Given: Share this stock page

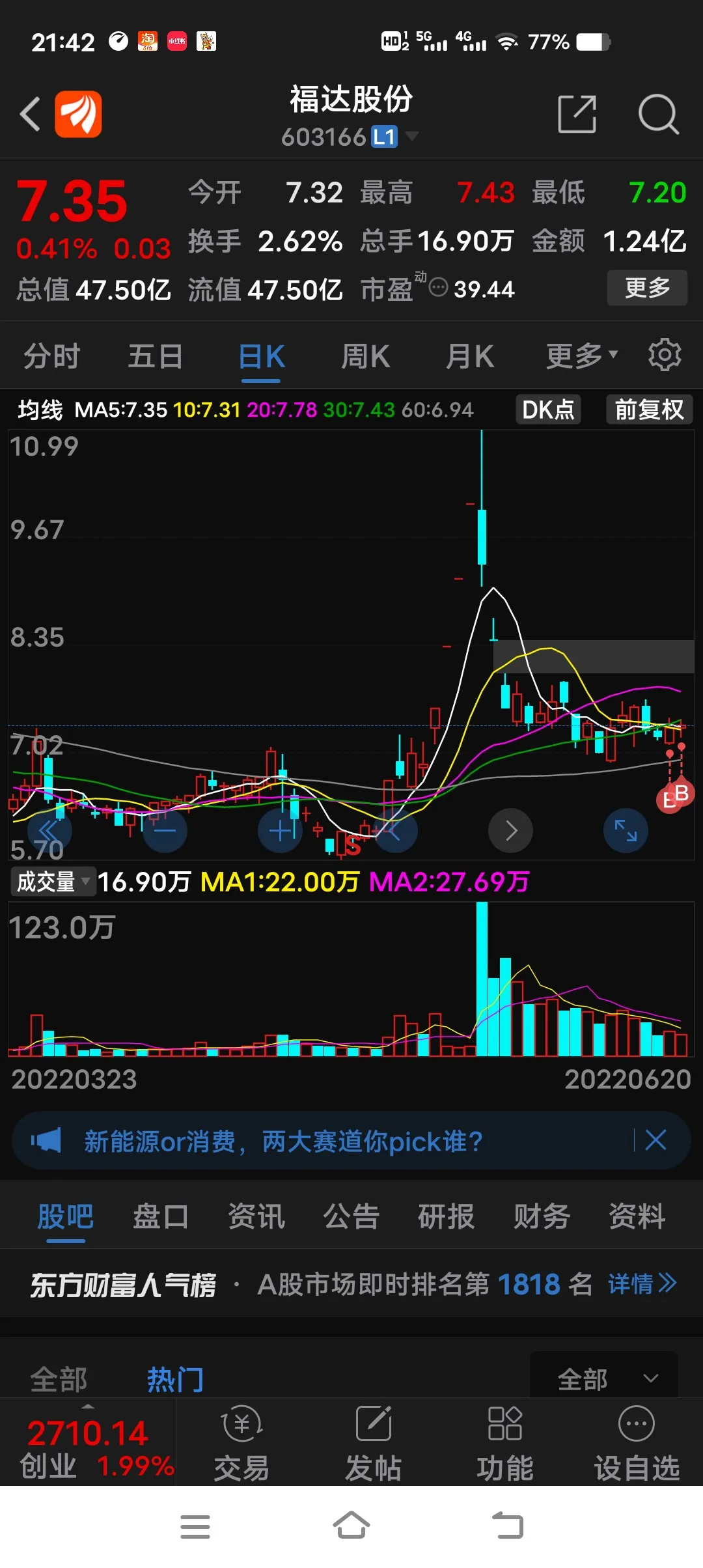Looking at the screenshot, I should [x=577, y=114].
